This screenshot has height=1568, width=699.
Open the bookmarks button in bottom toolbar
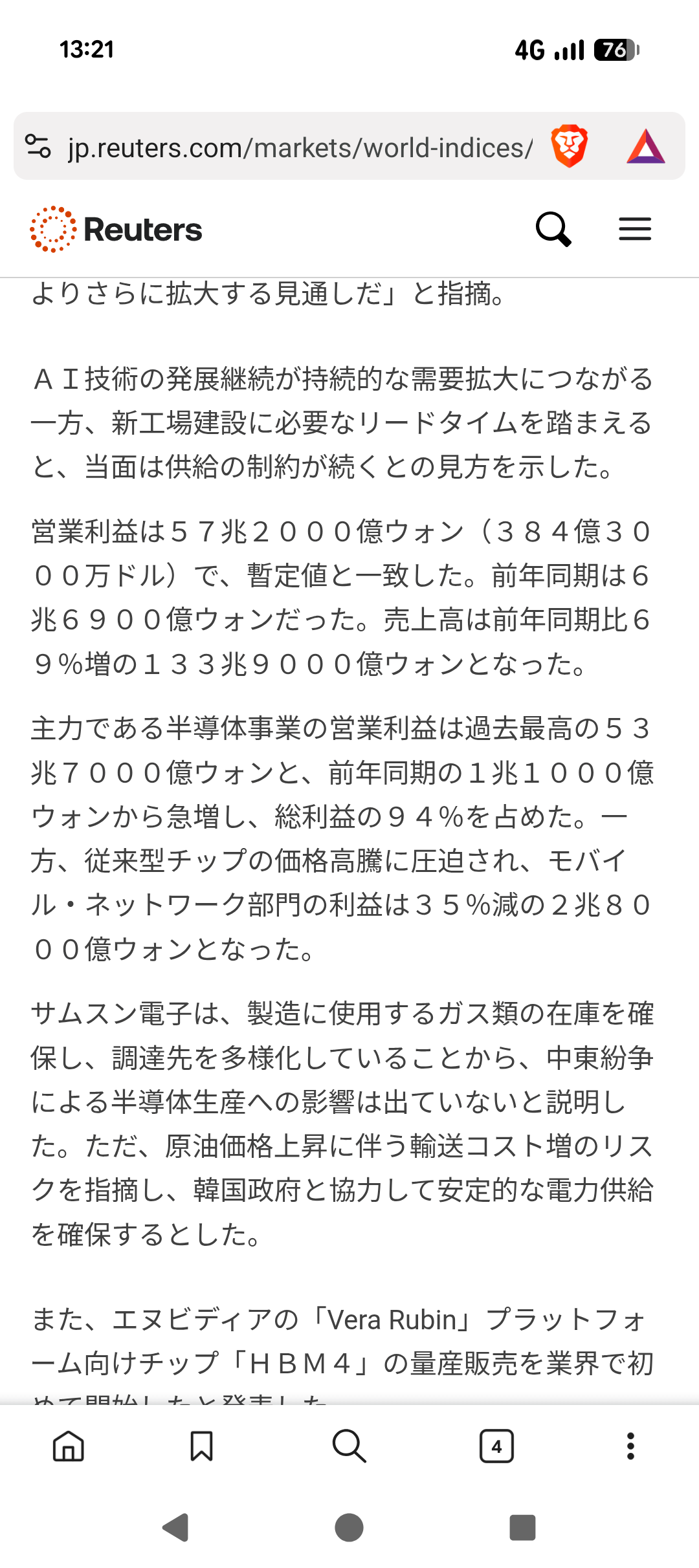click(201, 1446)
